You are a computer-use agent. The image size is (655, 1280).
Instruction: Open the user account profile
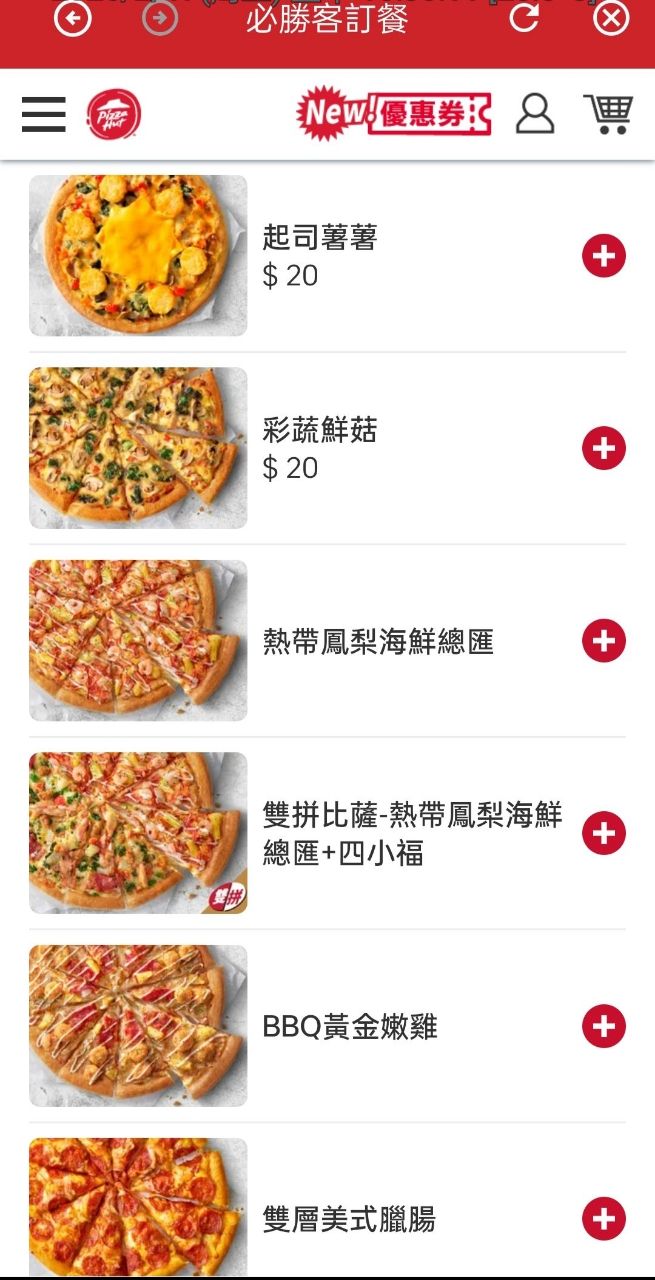click(535, 114)
